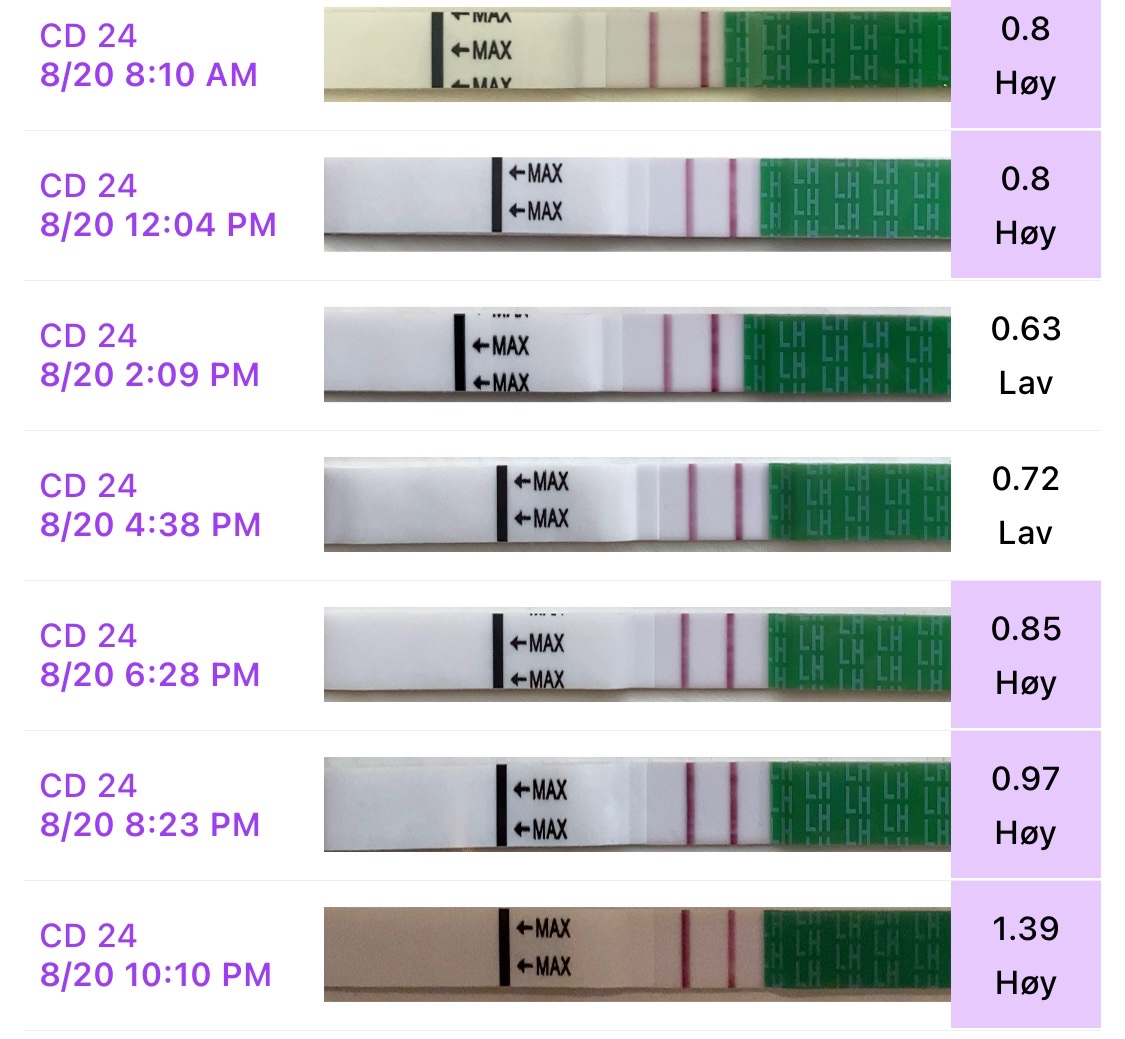The width and height of the screenshot is (1125, 1039).
Task: Open the 8/20 8:10 AM test entry
Action: tap(150, 56)
